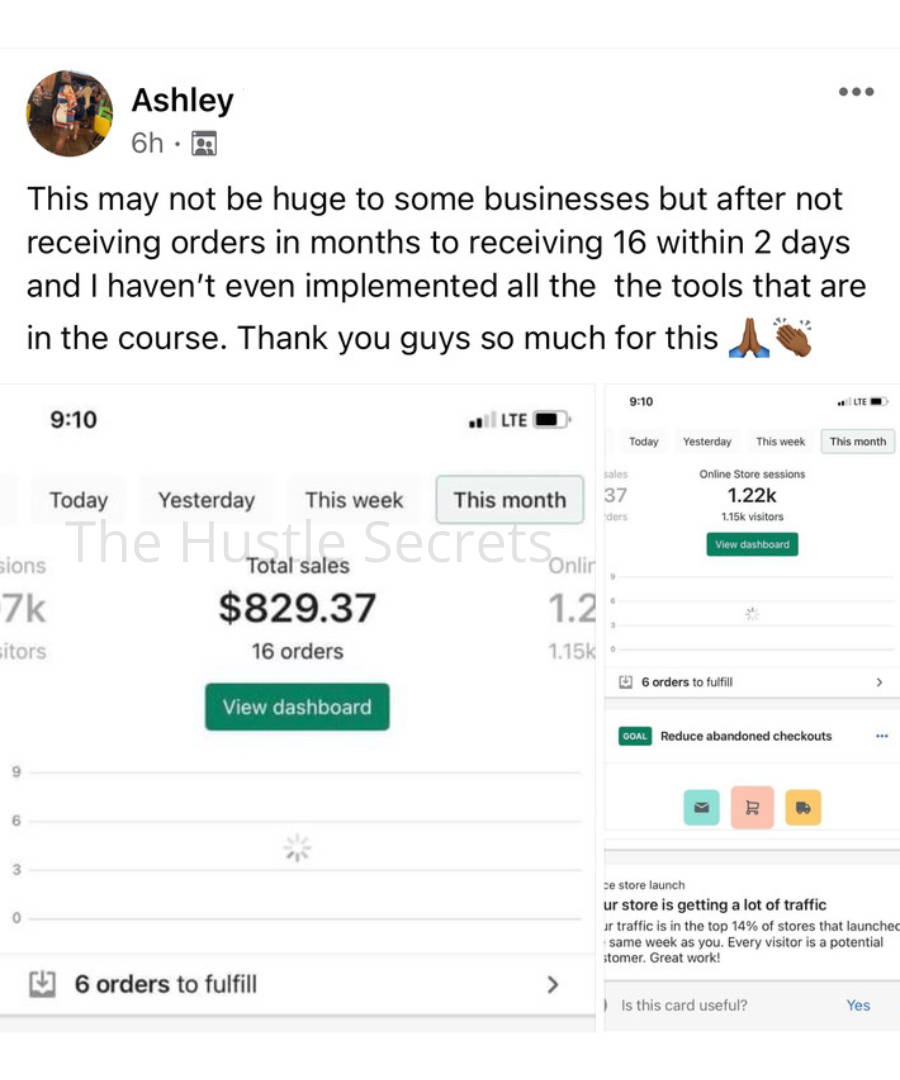Open Ashley's profile picture
Screen dimensions: 900x1080
click(x=69, y=113)
